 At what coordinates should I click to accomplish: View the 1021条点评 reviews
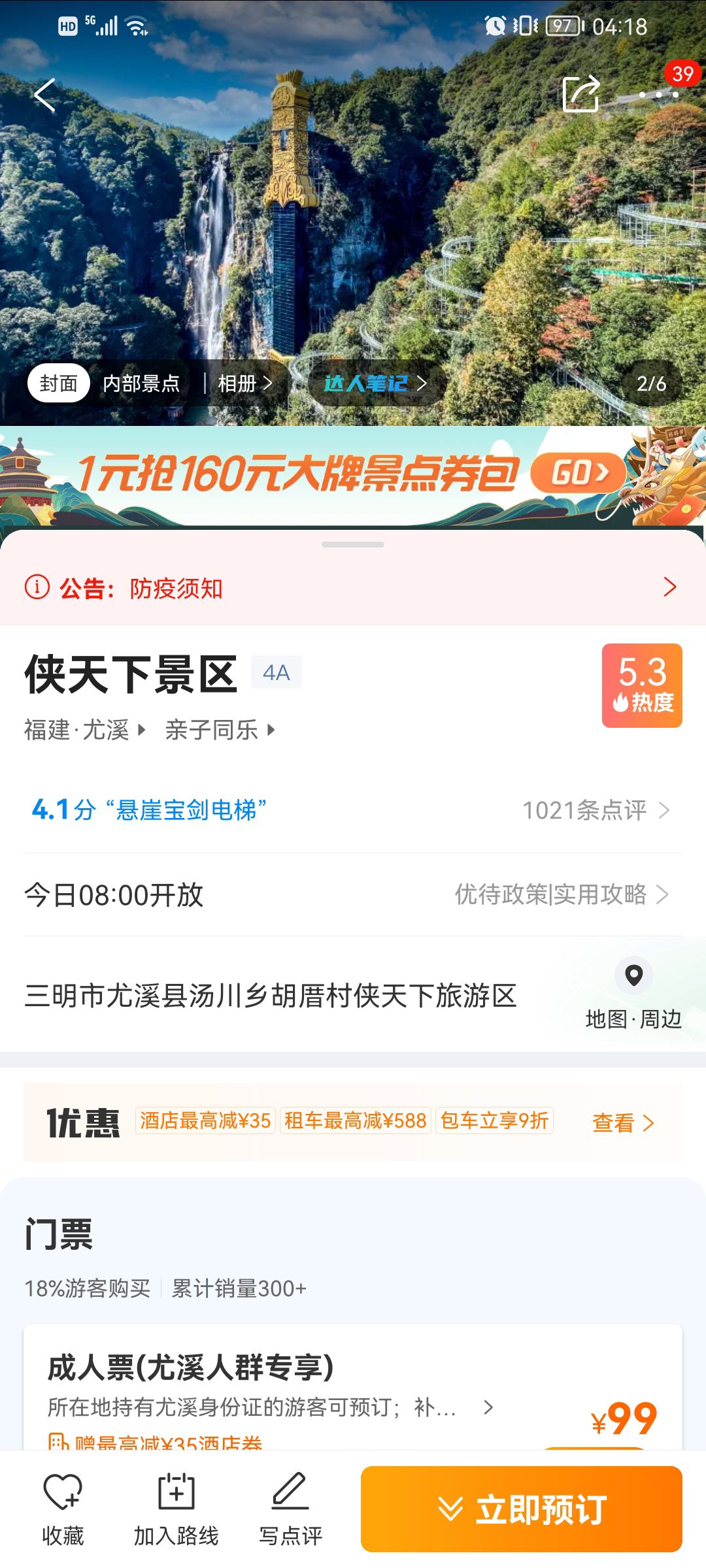click(x=596, y=810)
